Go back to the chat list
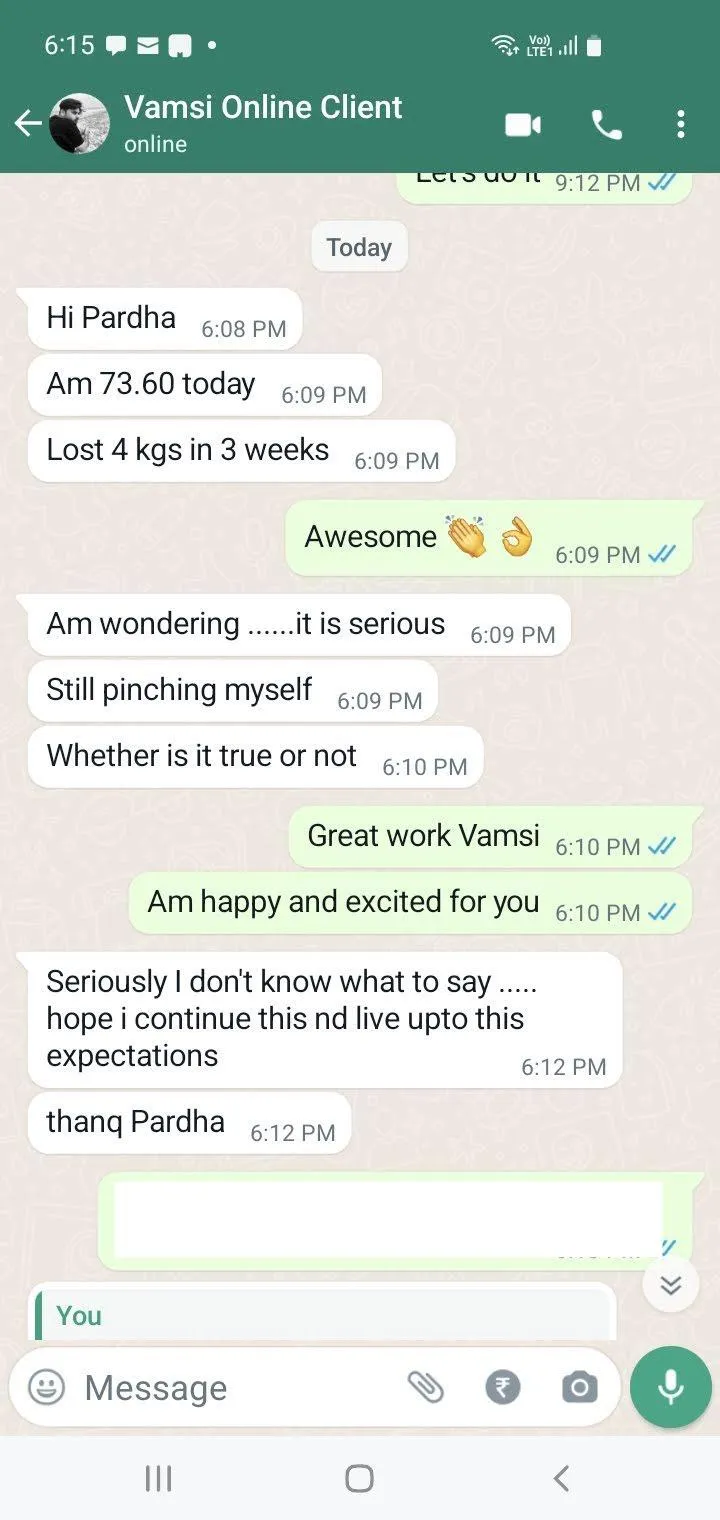Image resolution: width=720 pixels, height=1520 pixels. point(27,124)
